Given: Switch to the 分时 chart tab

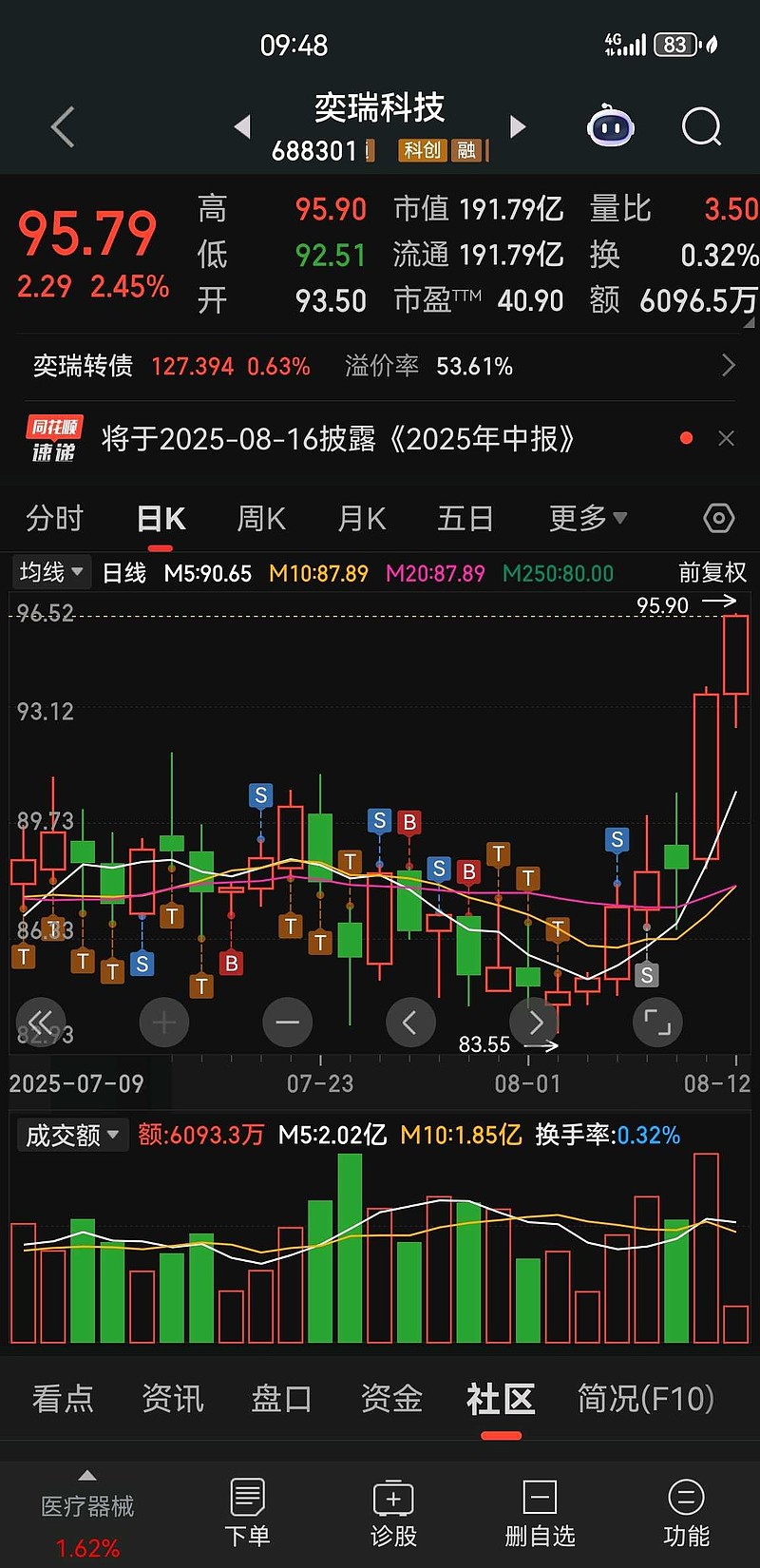Looking at the screenshot, I should click(x=54, y=519).
